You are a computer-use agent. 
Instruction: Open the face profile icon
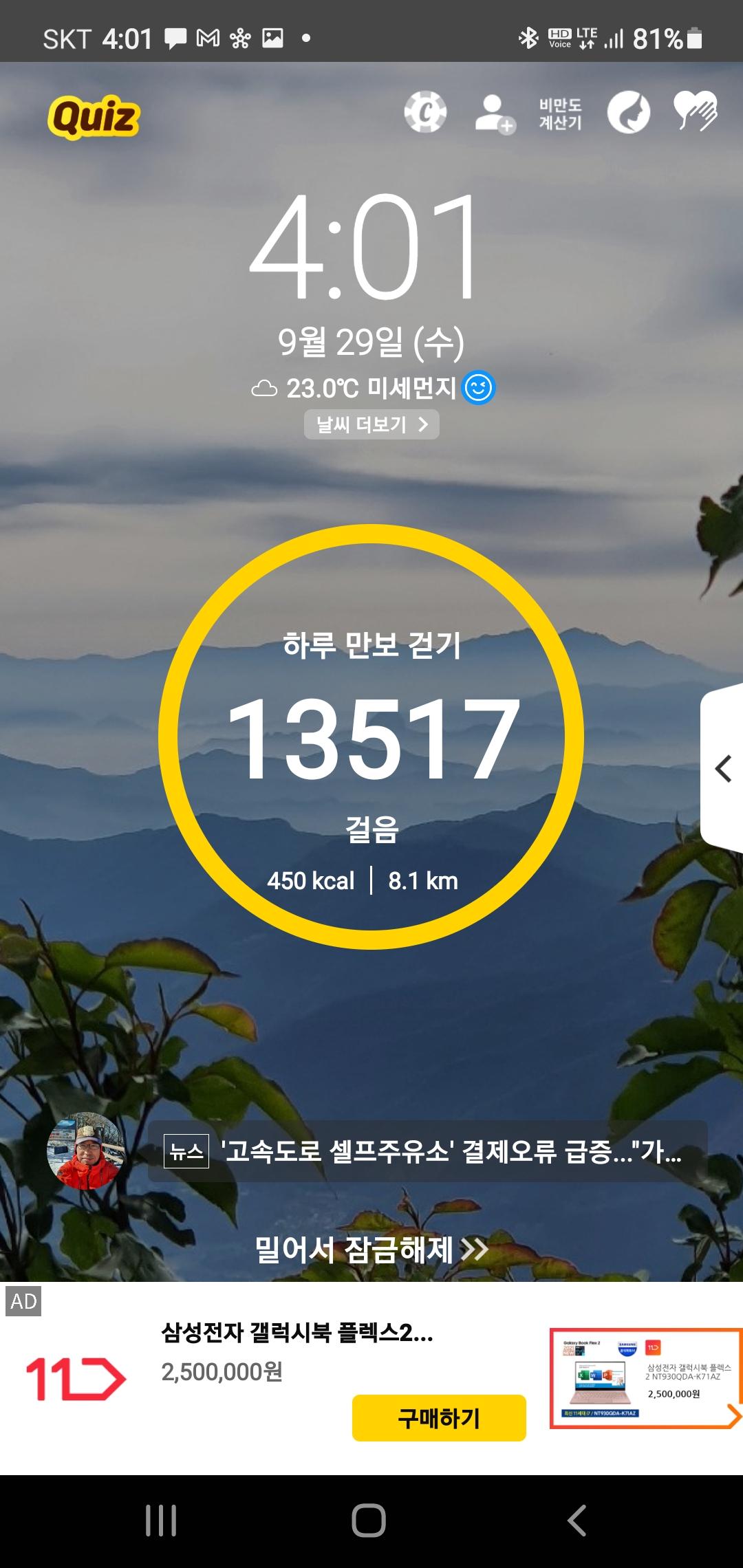pos(628,112)
